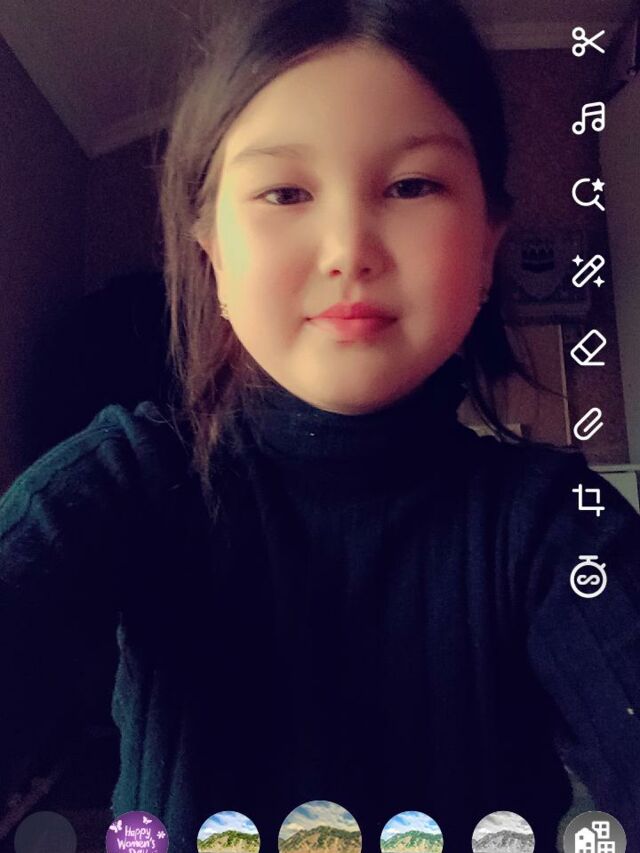The width and height of the screenshot is (640, 853).
Task: Apply the Happy Women's Day filter
Action: tap(137, 834)
